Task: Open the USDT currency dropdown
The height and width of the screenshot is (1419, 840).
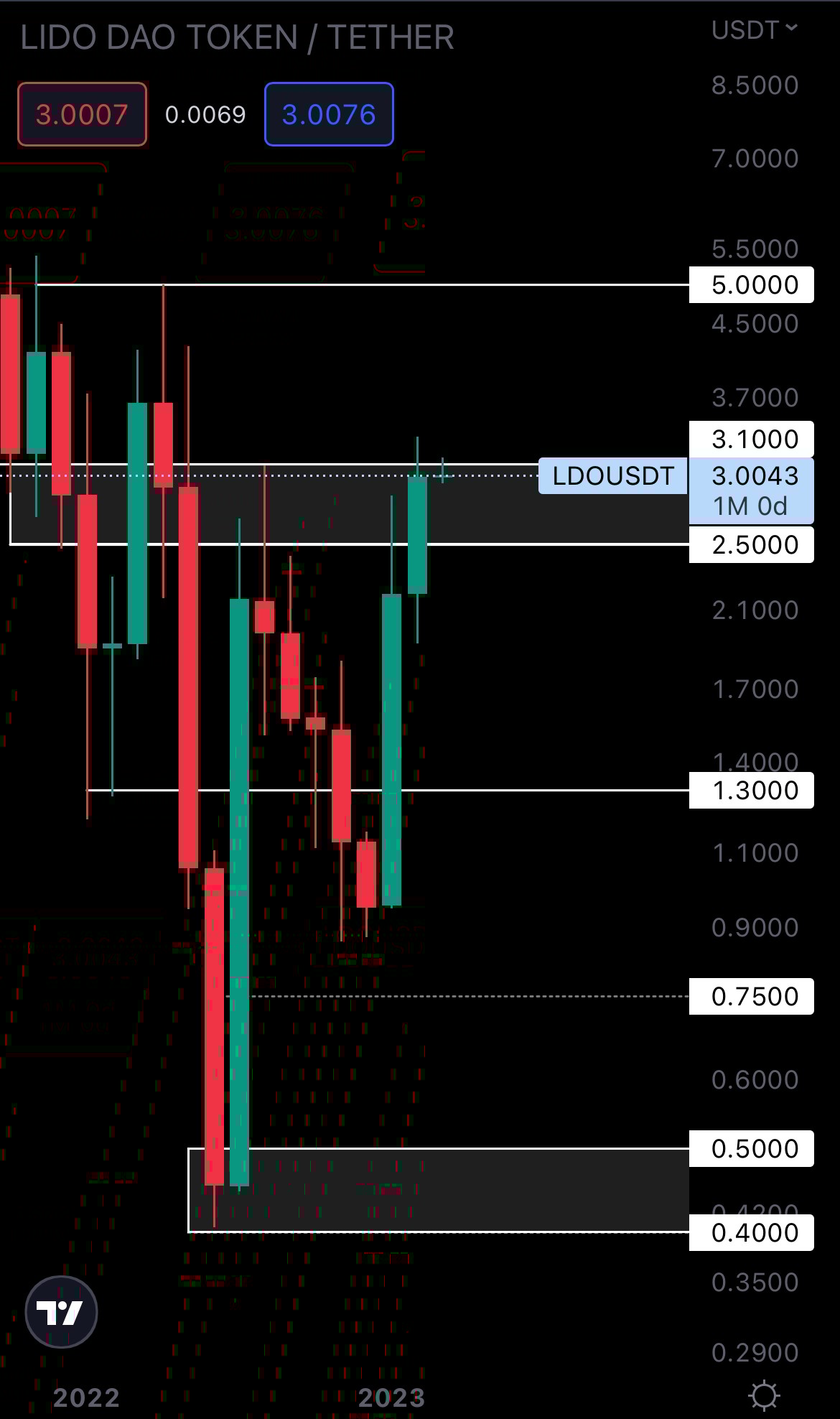Action: click(x=754, y=29)
